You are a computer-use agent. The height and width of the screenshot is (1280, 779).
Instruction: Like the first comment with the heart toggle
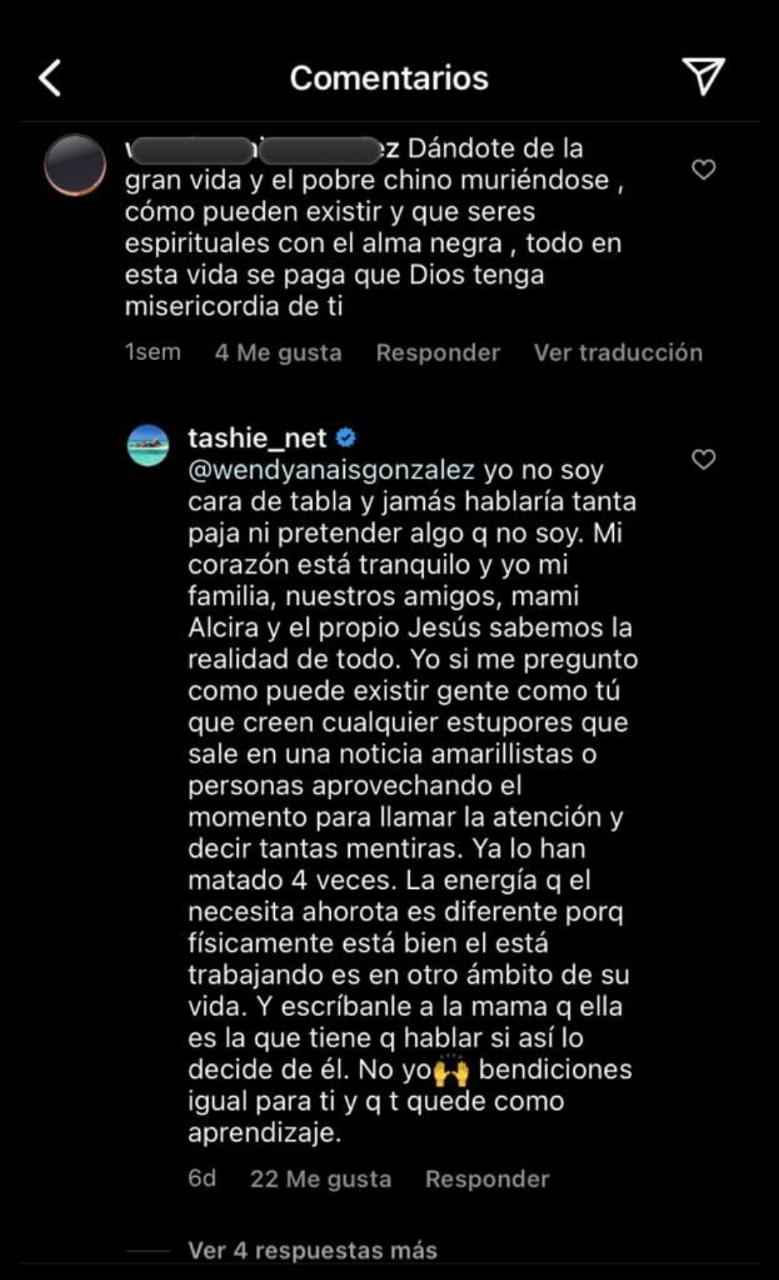click(705, 170)
